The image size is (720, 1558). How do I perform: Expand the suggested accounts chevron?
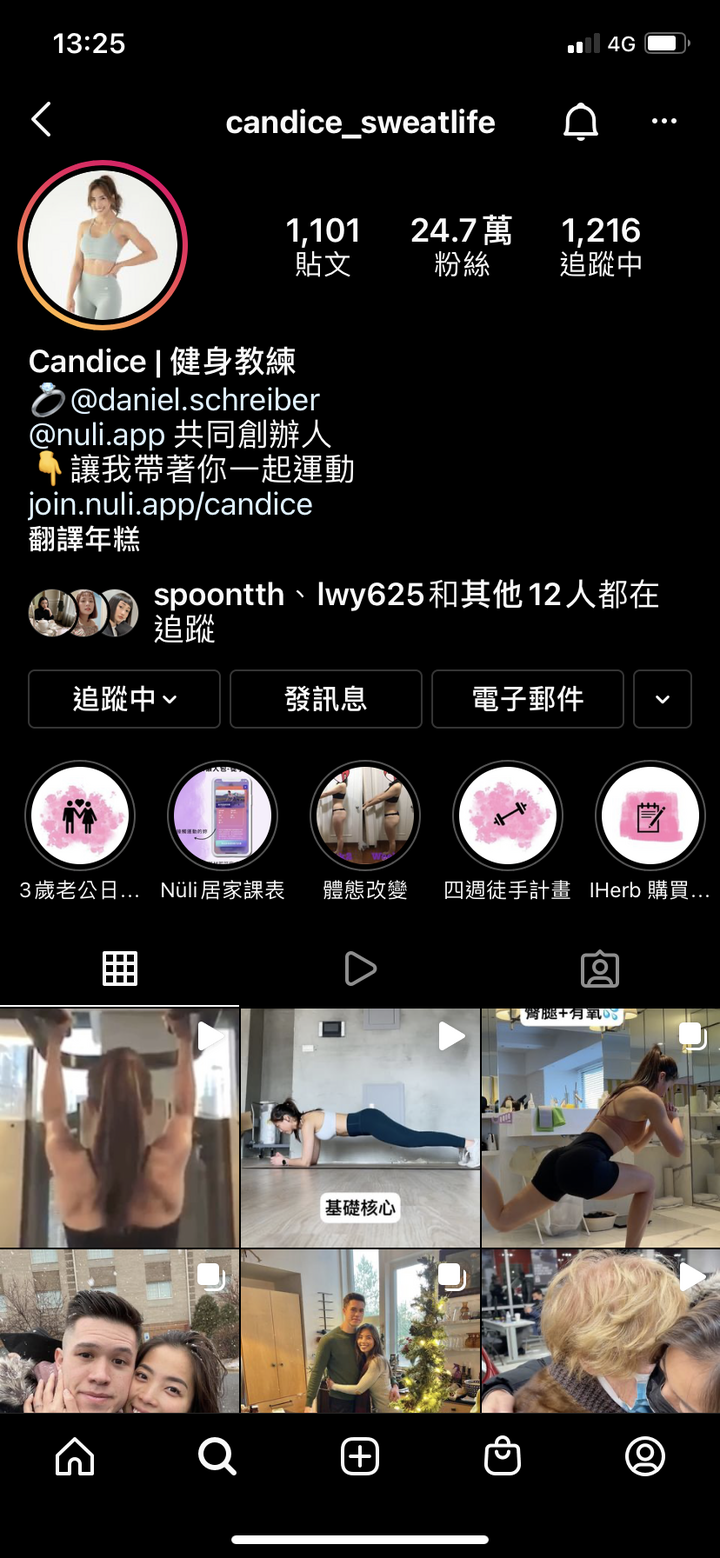(662, 699)
